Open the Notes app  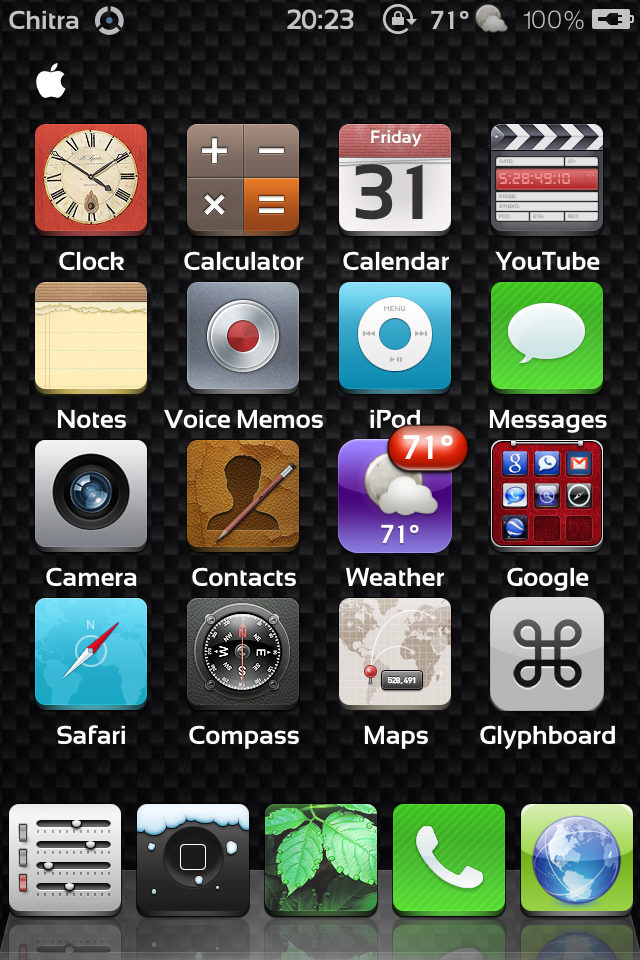(91, 338)
